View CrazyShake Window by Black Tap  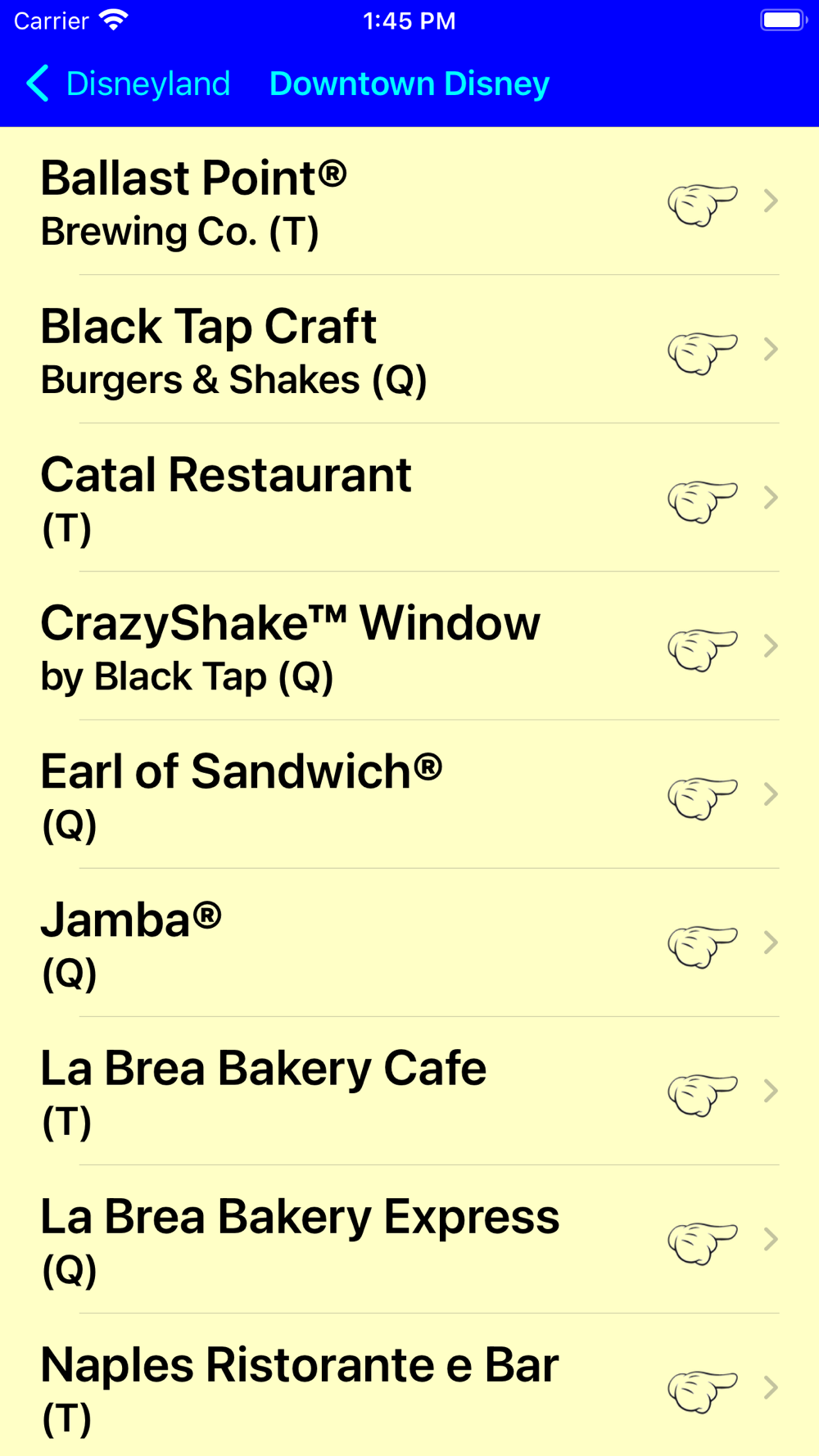click(x=328, y=647)
